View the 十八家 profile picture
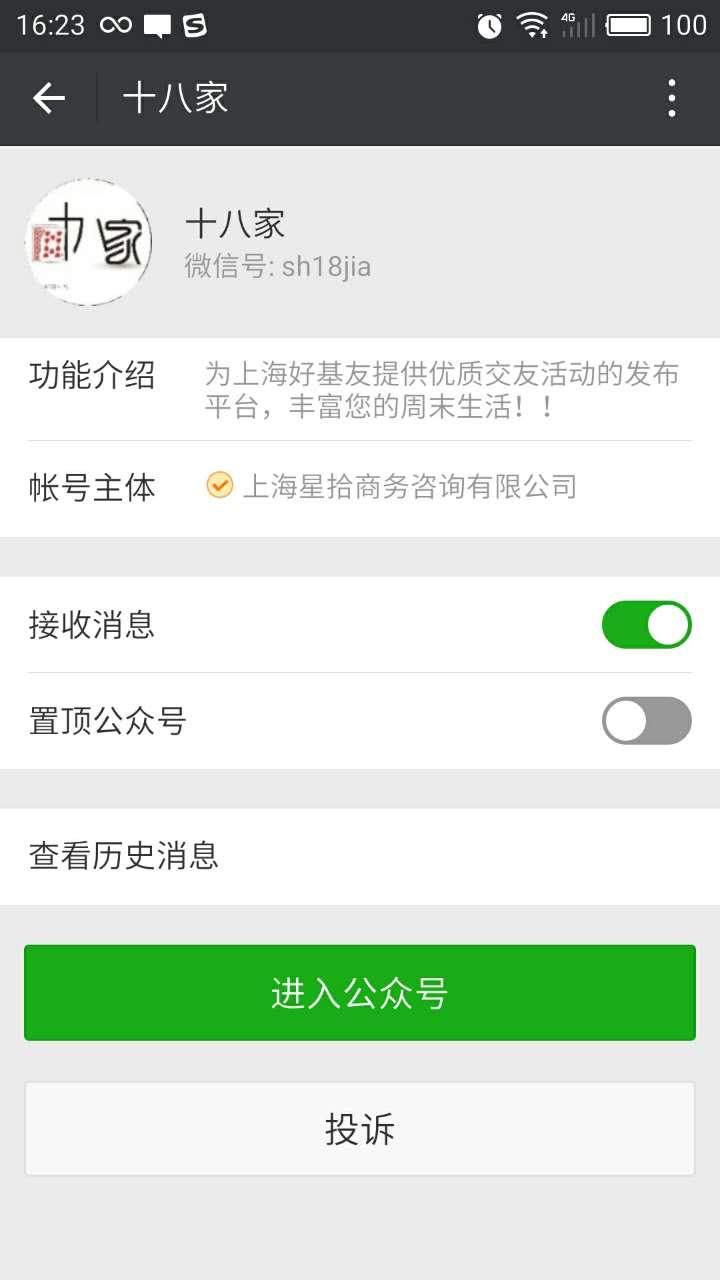The height and width of the screenshot is (1280, 720). pos(88,242)
